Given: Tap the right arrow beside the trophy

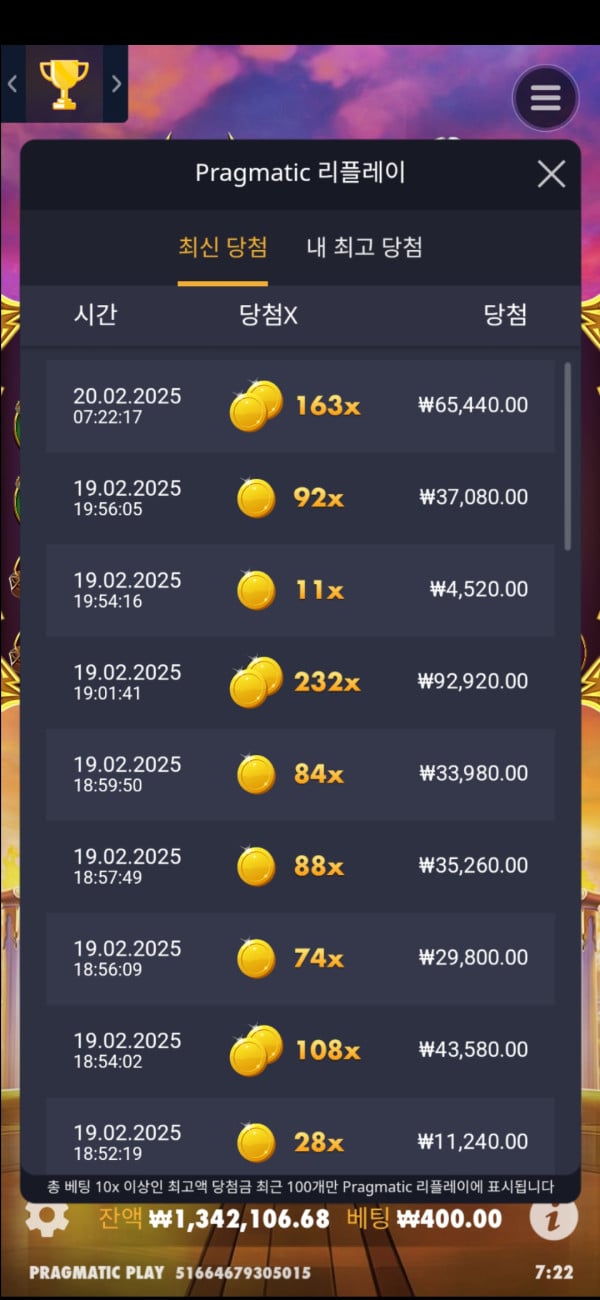Looking at the screenshot, I should click(116, 84).
